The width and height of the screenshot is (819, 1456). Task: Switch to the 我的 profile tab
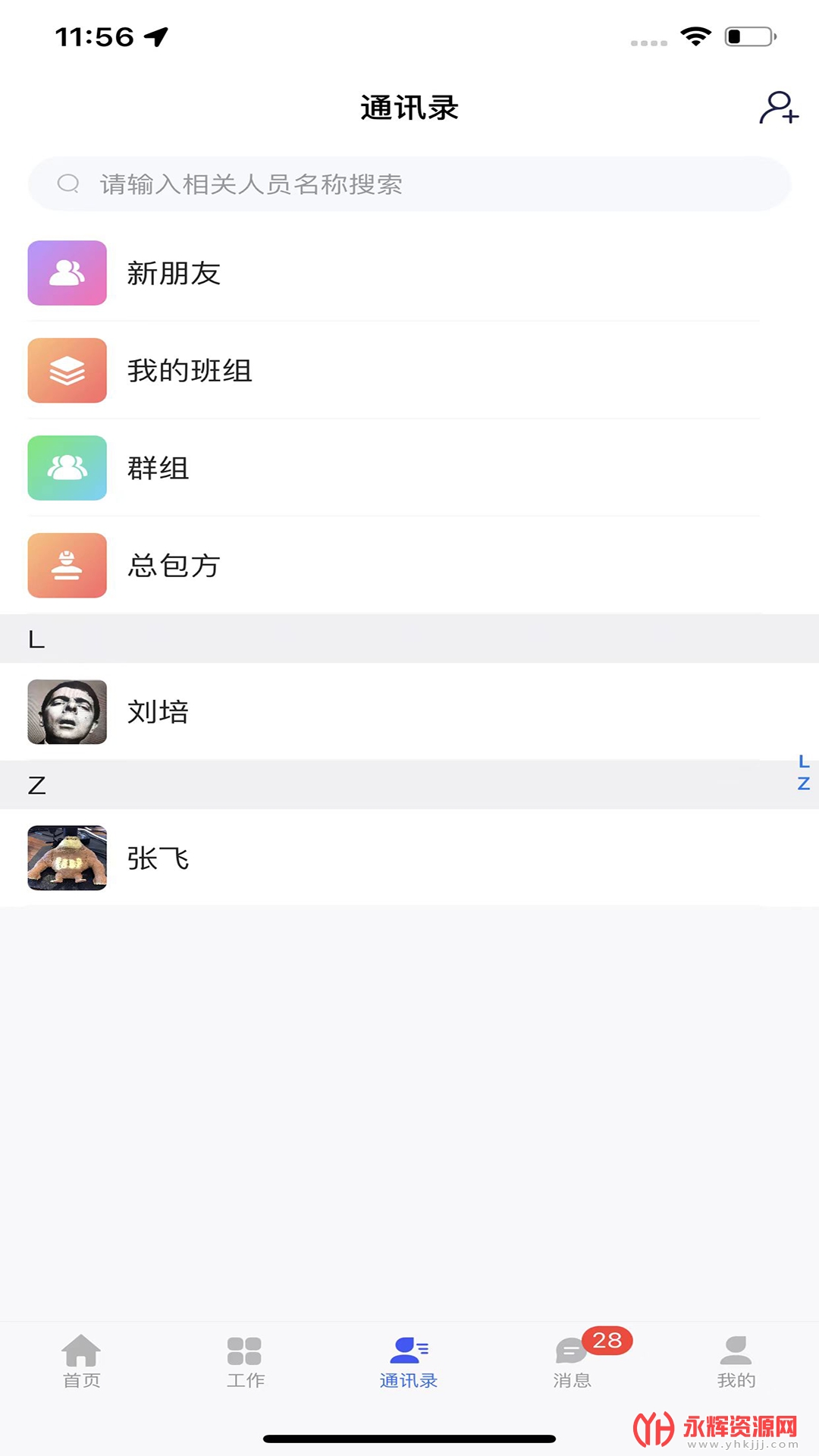click(736, 1362)
